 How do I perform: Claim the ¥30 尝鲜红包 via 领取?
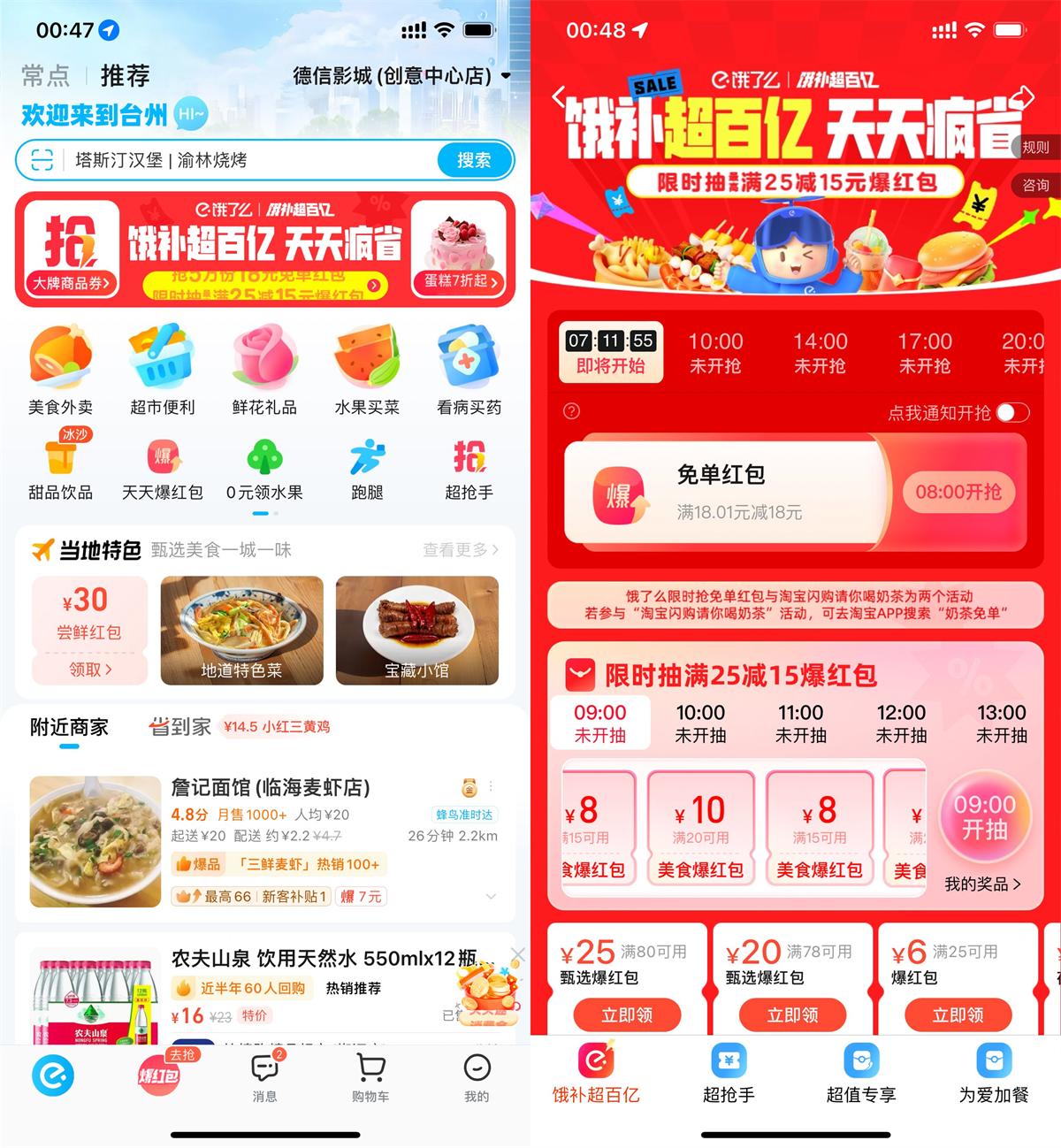[89, 670]
